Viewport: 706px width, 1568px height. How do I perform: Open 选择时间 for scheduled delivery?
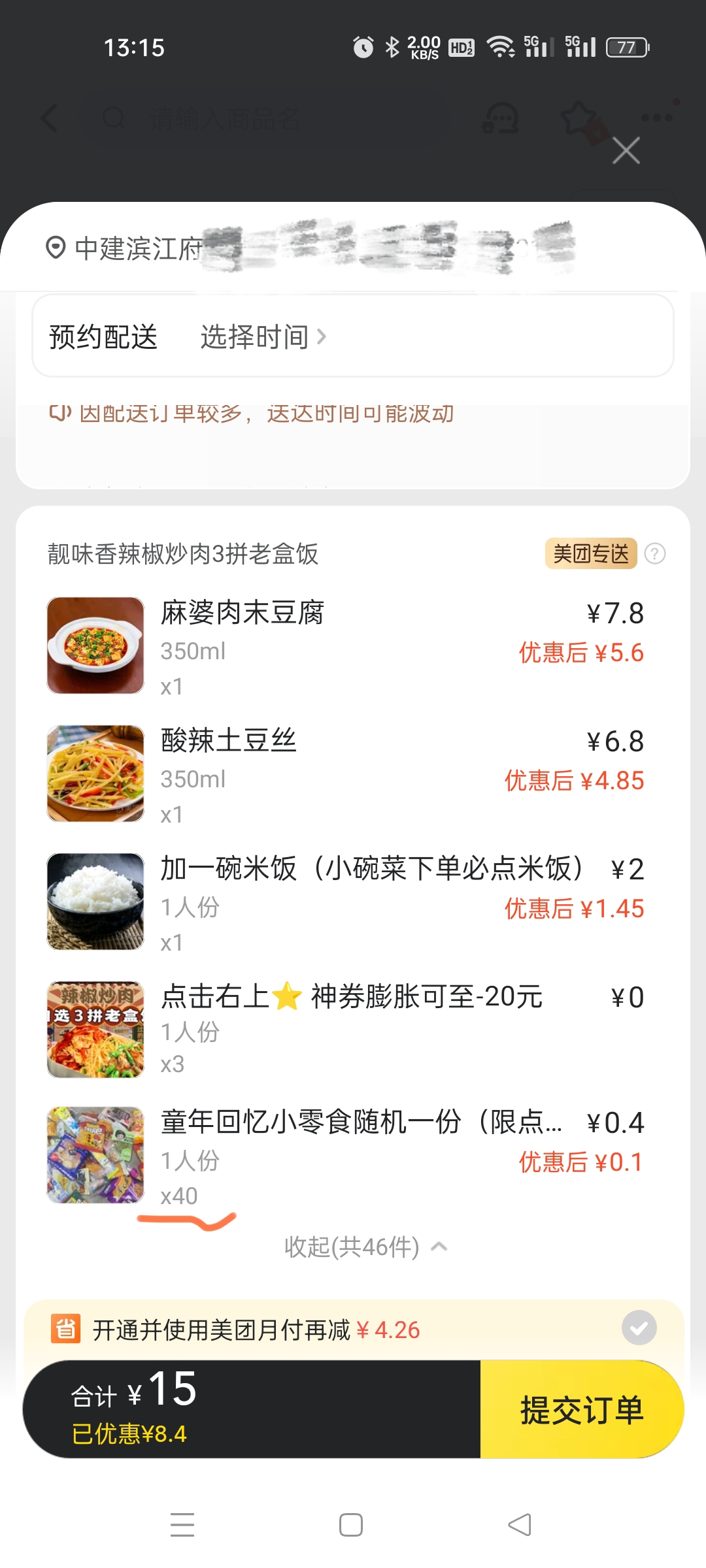point(263,336)
